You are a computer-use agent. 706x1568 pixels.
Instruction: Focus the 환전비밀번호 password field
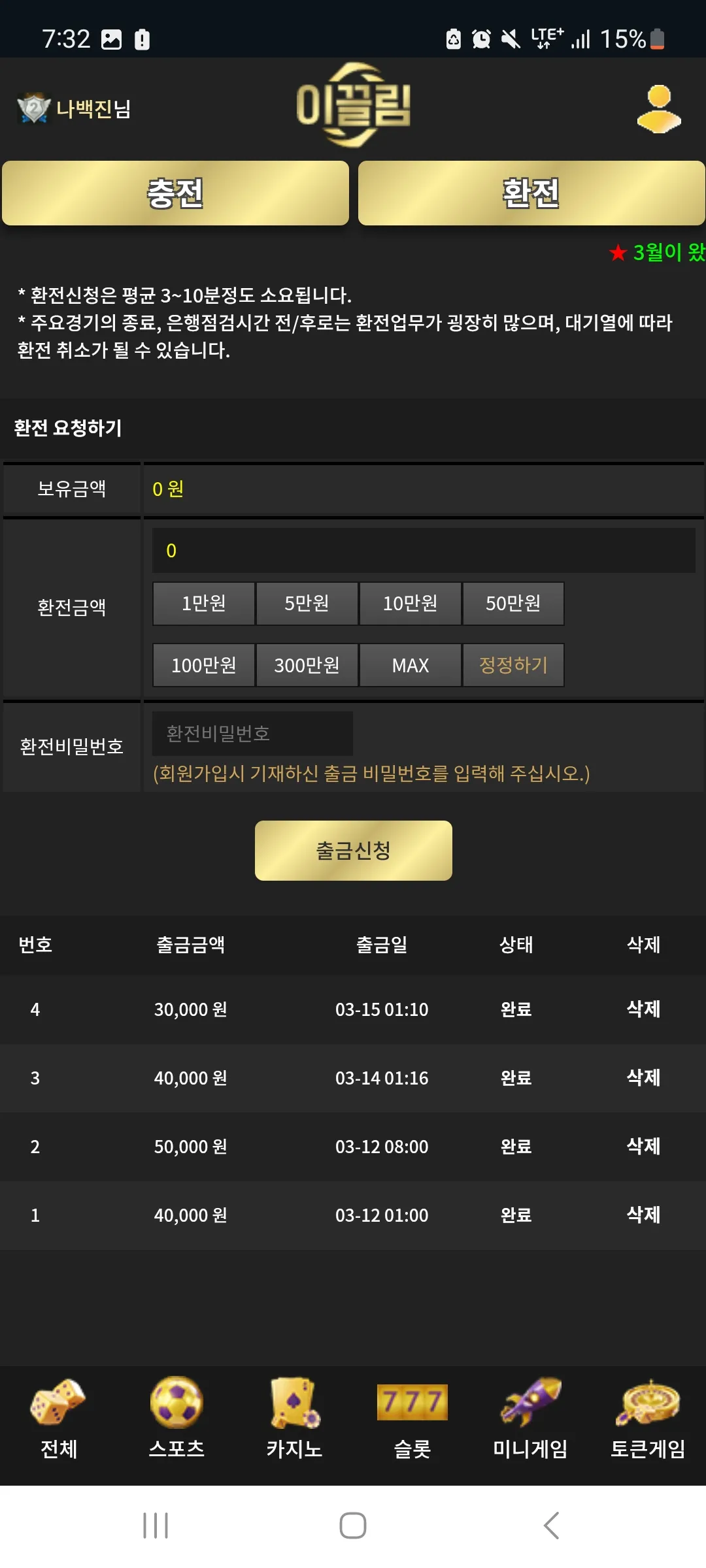pyautogui.click(x=252, y=734)
